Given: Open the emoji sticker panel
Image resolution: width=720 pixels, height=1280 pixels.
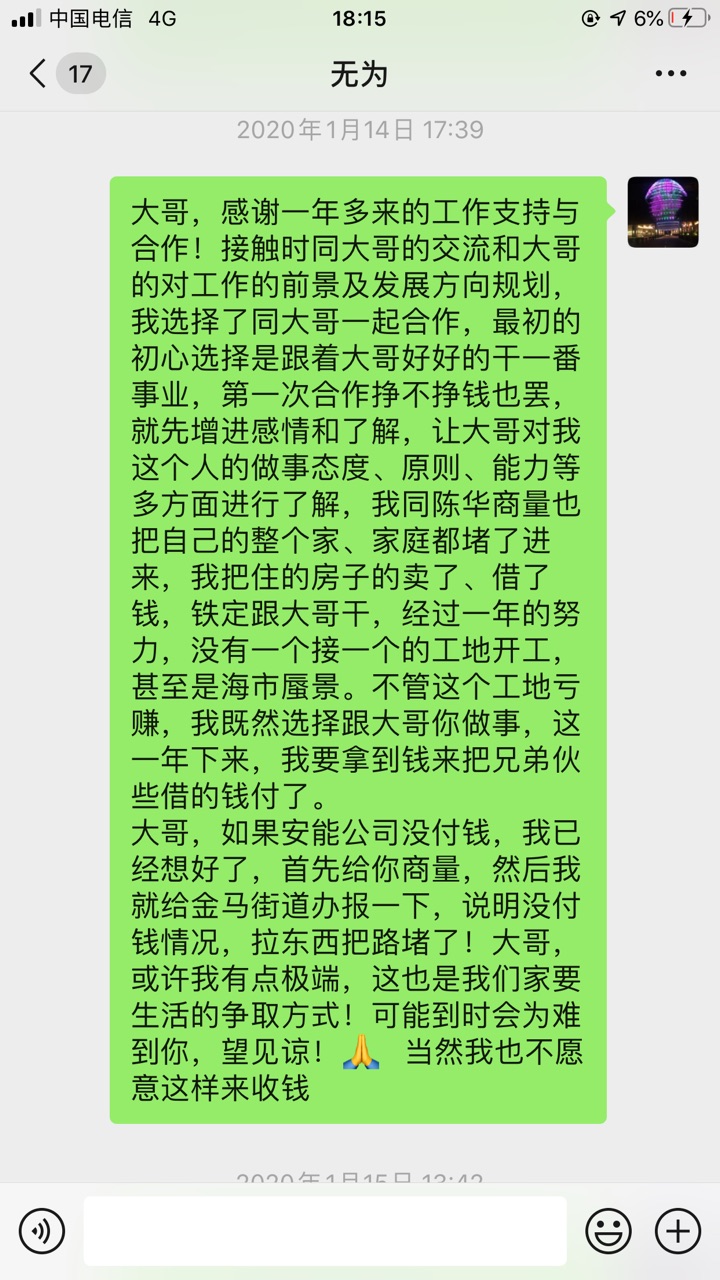Looking at the screenshot, I should [x=608, y=1230].
